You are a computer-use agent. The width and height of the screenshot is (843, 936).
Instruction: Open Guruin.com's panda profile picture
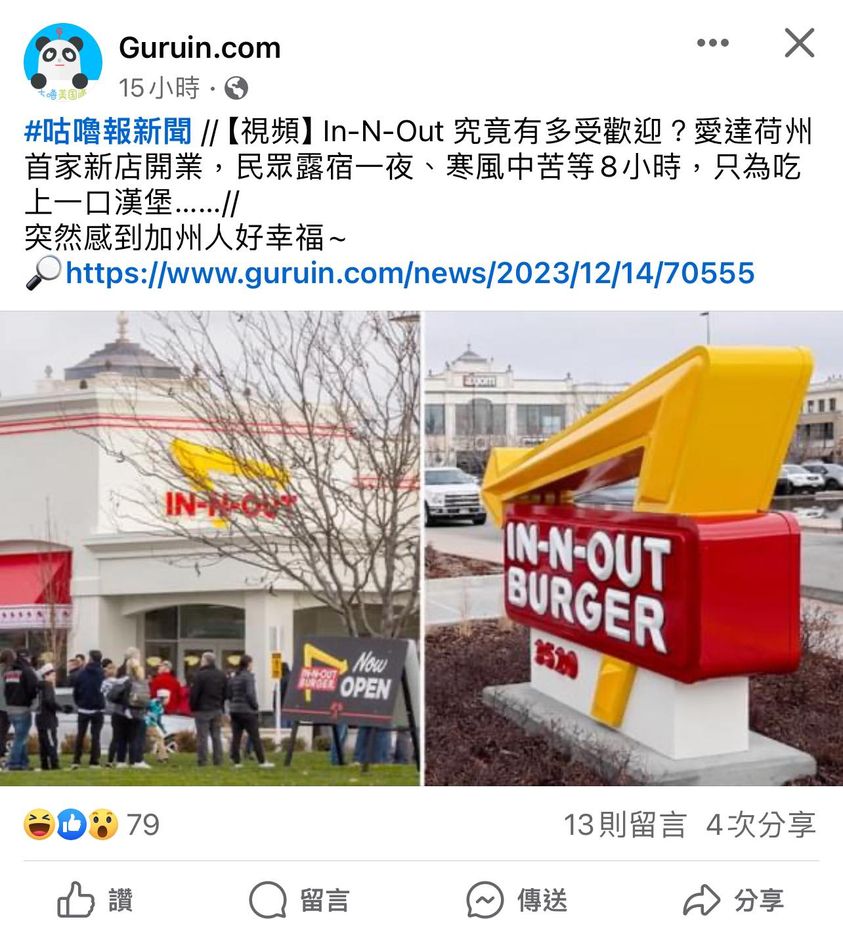62,62
